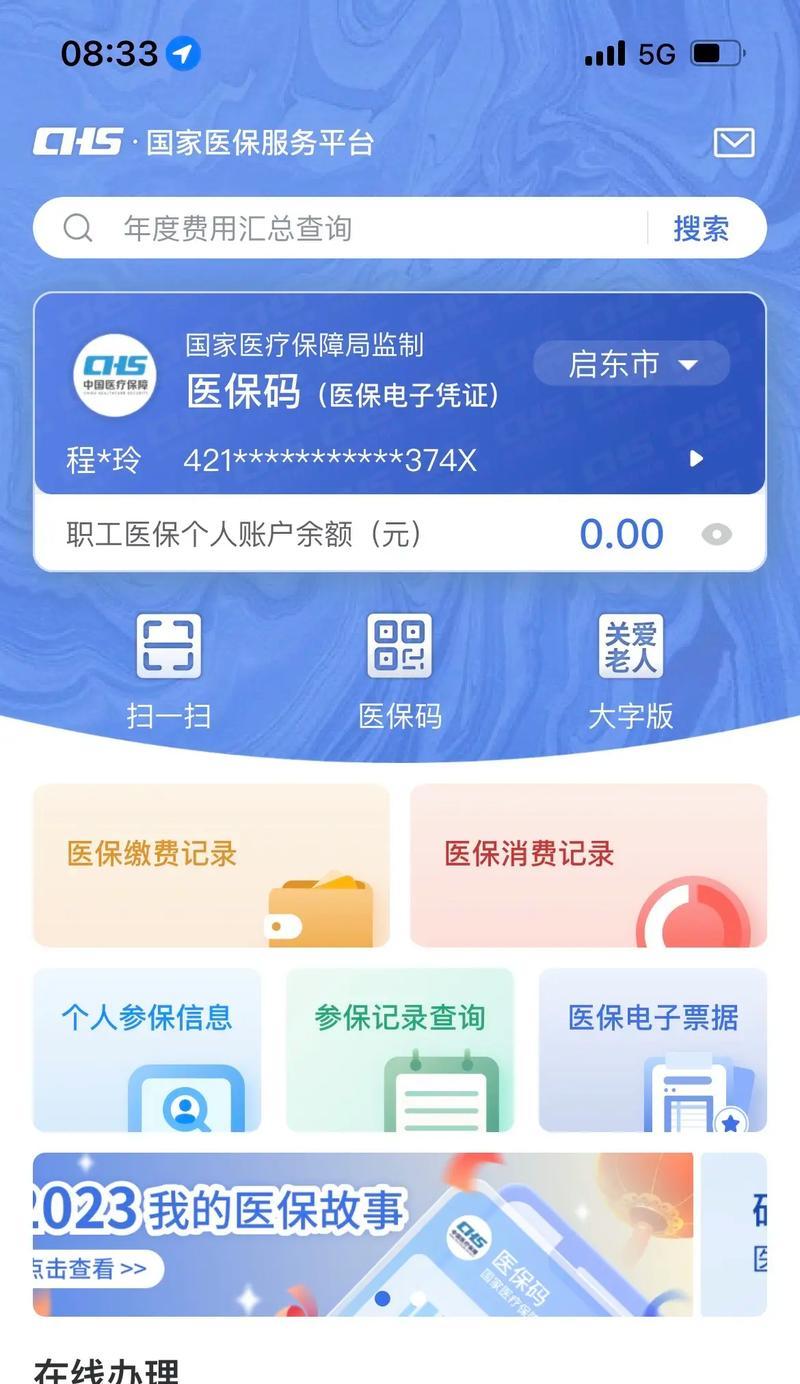The height and width of the screenshot is (1384, 800).
Task: Toggle the account balance visibility eye
Action: (716, 535)
